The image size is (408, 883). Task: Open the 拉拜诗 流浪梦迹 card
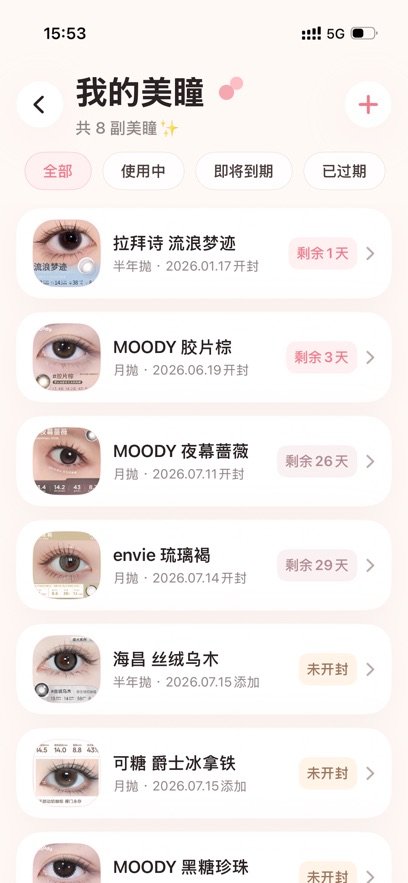coord(204,253)
